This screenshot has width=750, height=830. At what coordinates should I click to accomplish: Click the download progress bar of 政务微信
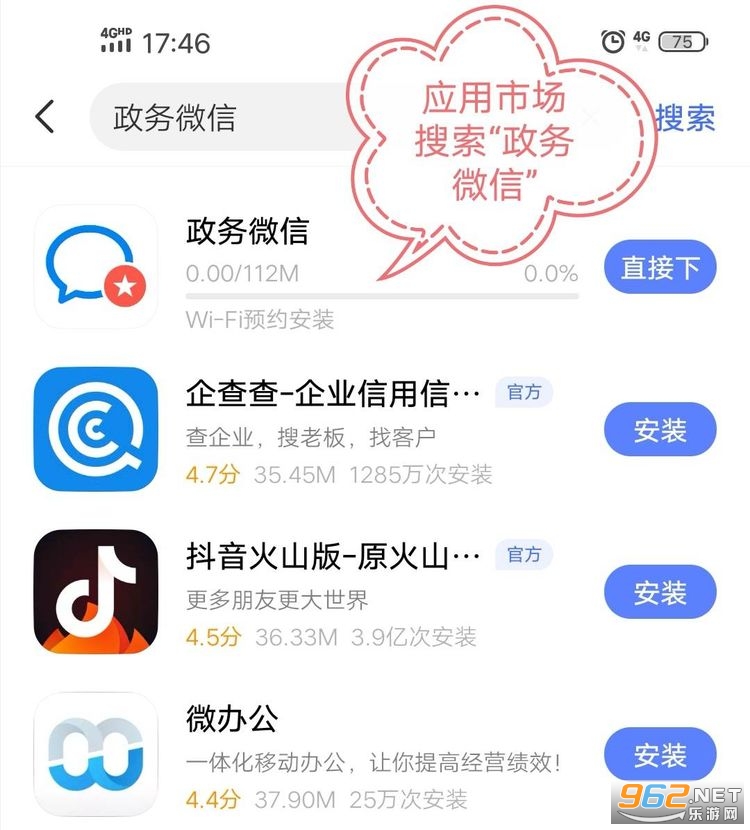[380, 295]
